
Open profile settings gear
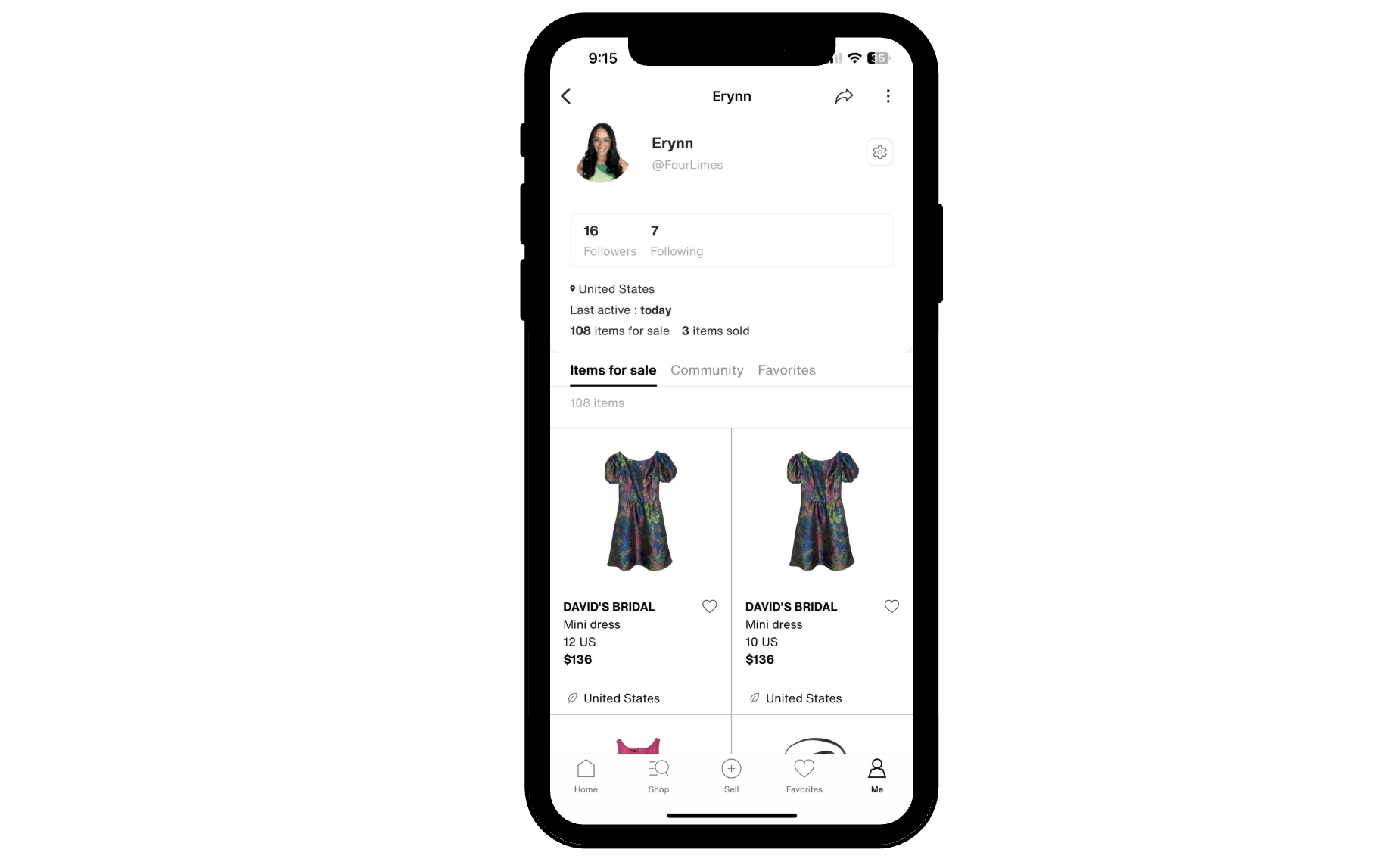click(x=879, y=152)
